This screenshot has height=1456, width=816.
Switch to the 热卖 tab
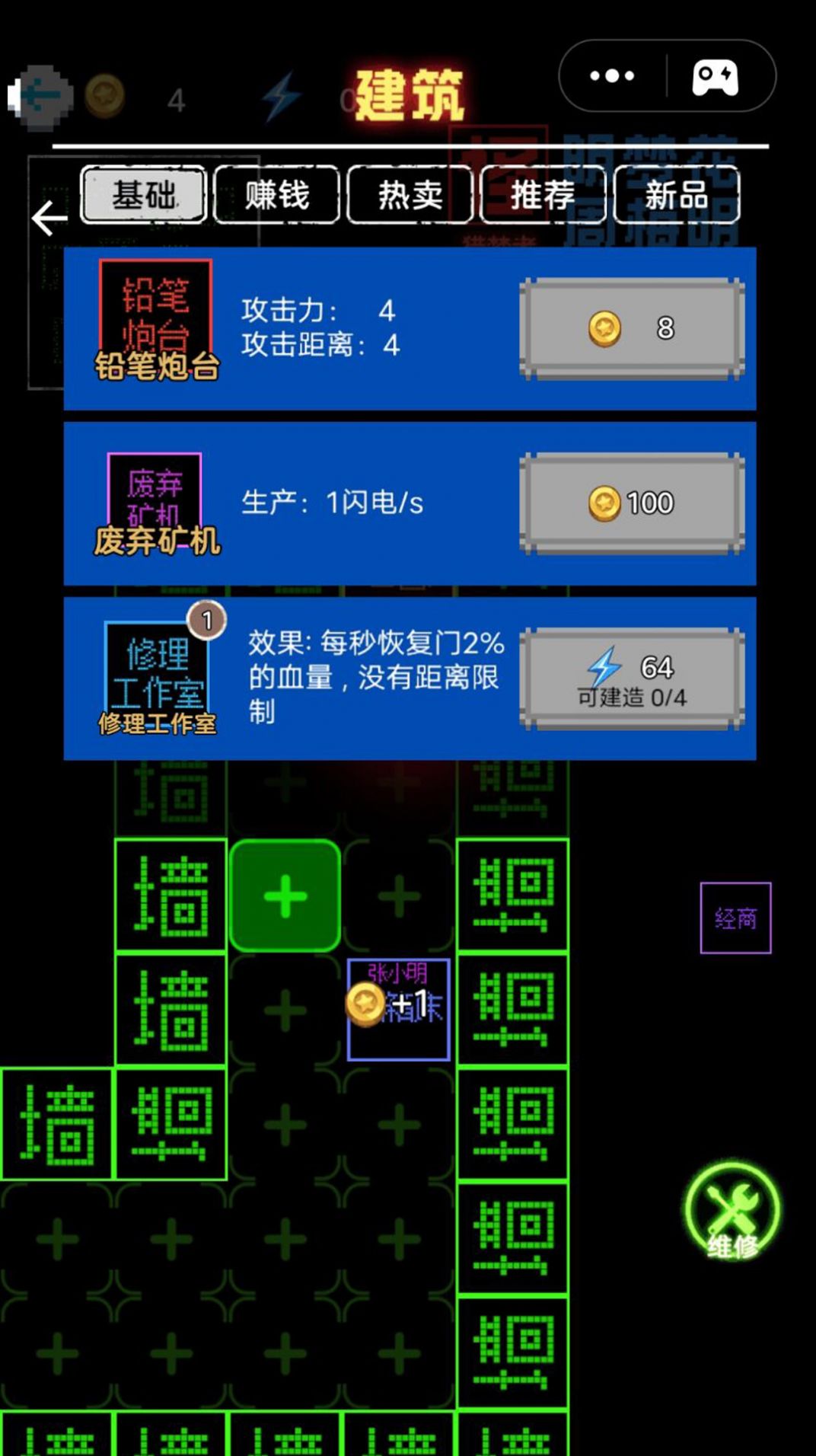[x=410, y=195]
